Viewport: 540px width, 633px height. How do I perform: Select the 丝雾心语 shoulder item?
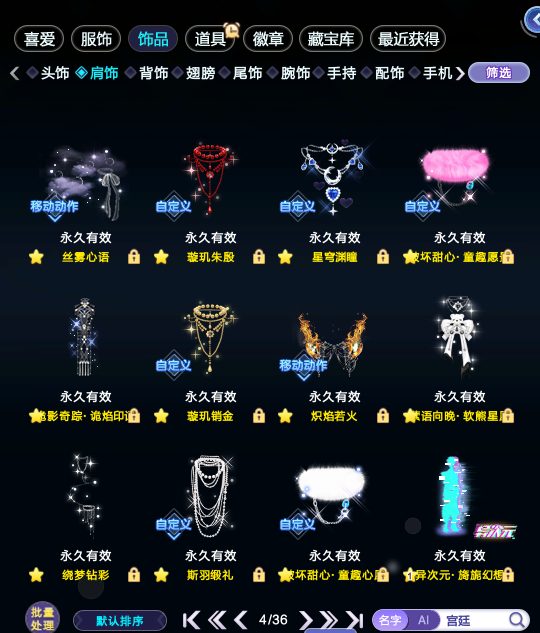(x=86, y=184)
